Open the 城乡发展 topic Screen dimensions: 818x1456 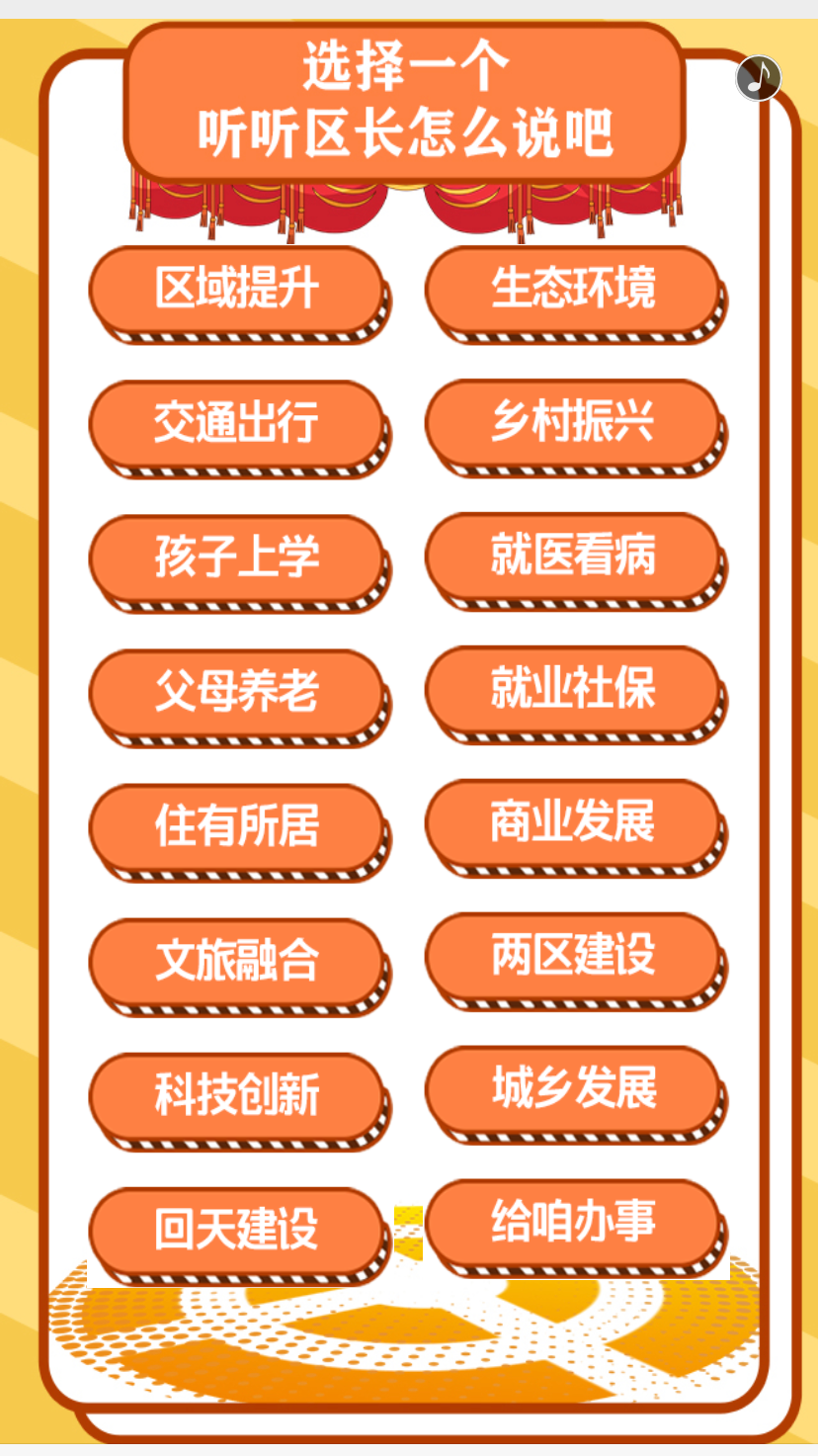tap(573, 1089)
